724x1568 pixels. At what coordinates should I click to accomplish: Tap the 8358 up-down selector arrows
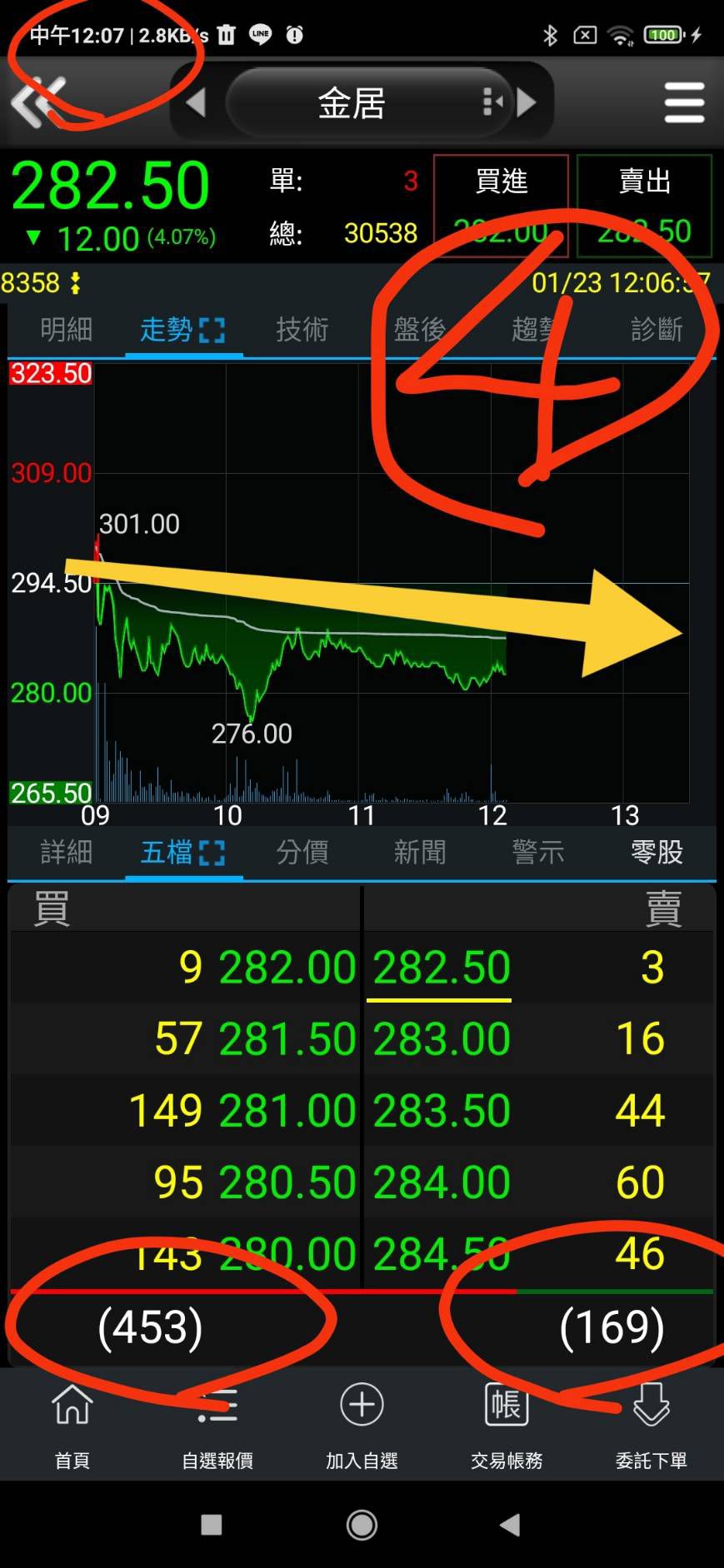[75, 283]
